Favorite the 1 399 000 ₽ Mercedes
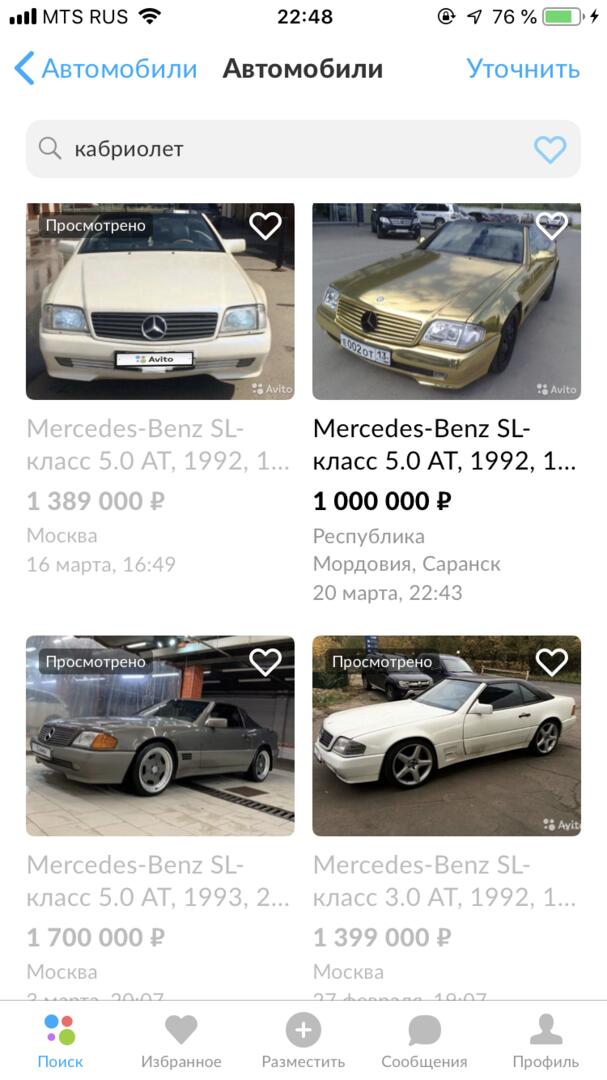 551,662
